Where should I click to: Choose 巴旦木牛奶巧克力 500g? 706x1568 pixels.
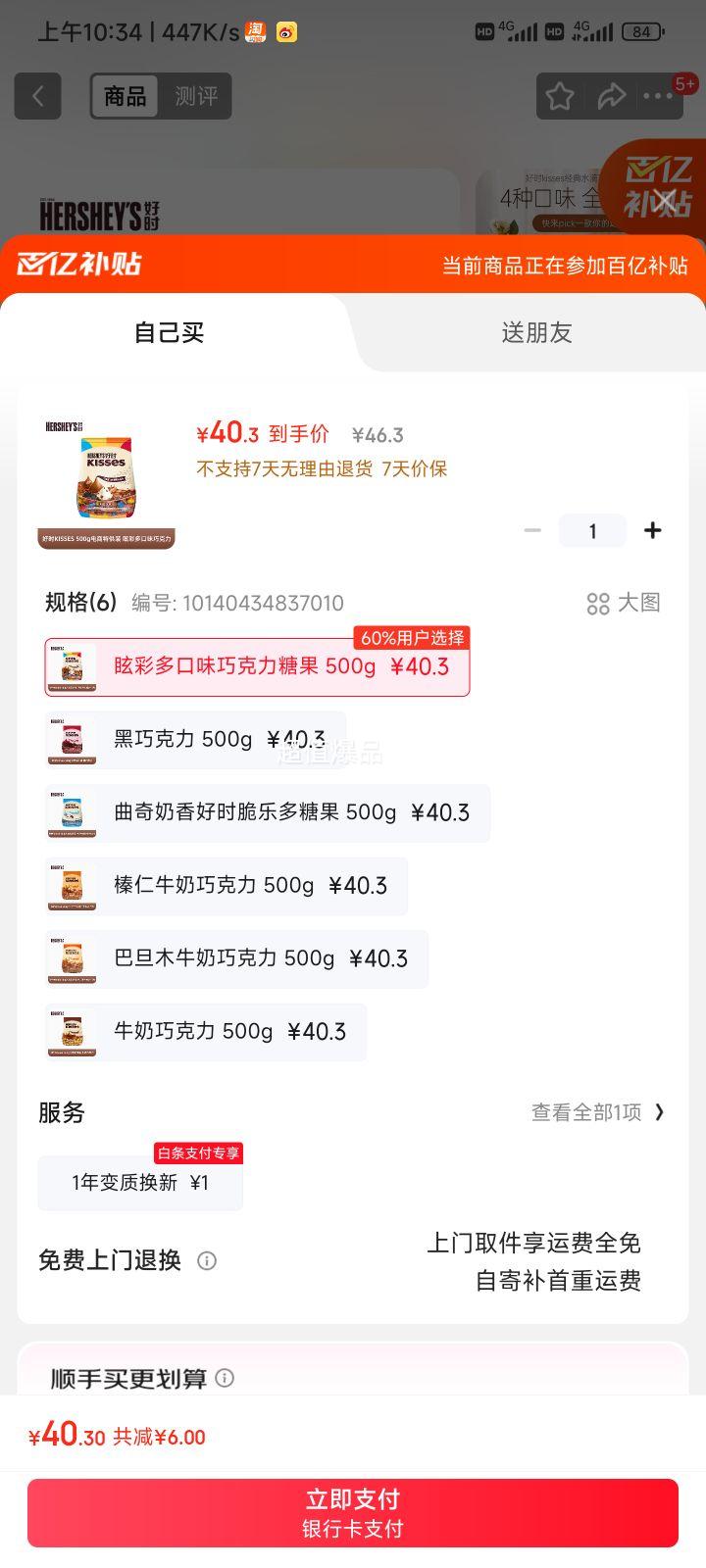pos(236,958)
